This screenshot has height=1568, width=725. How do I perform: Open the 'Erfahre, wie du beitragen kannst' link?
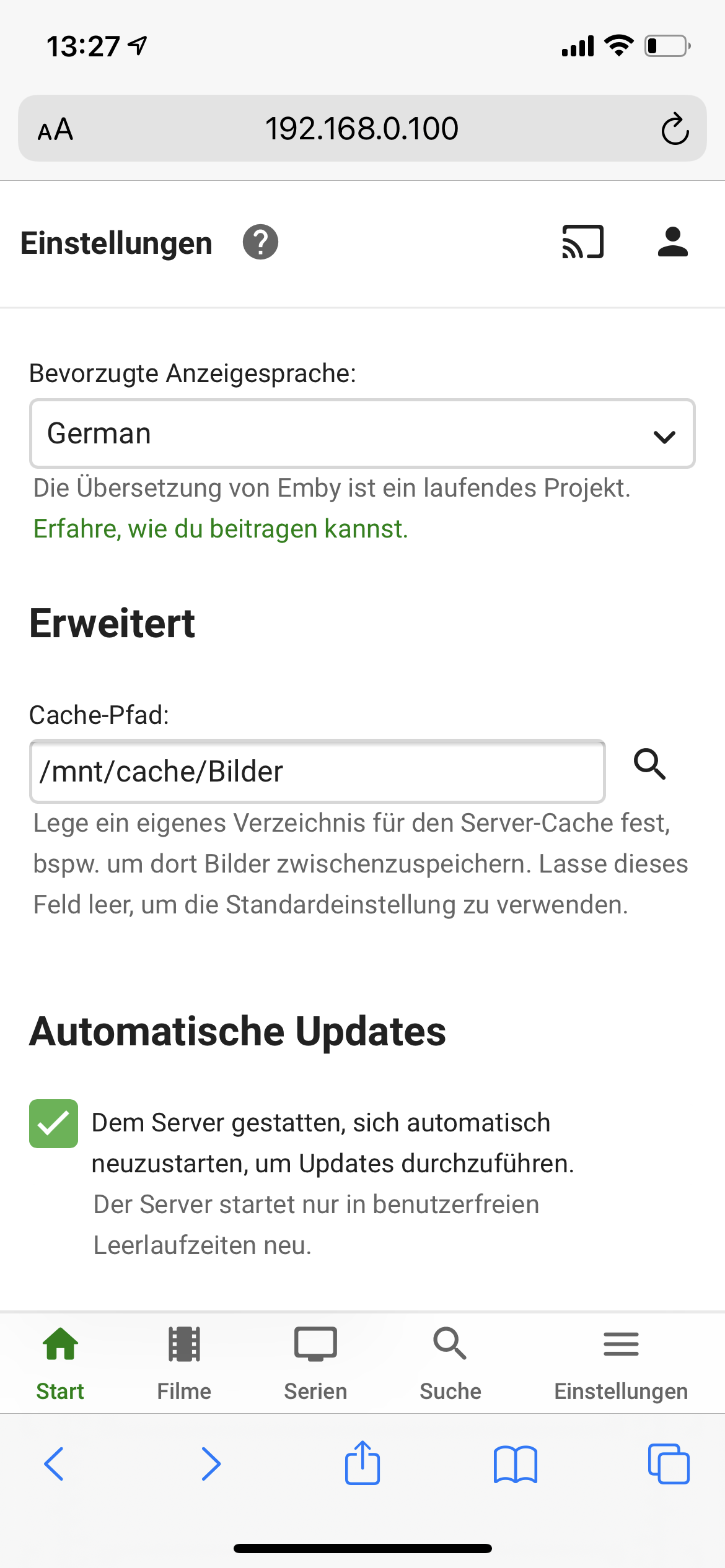click(221, 529)
